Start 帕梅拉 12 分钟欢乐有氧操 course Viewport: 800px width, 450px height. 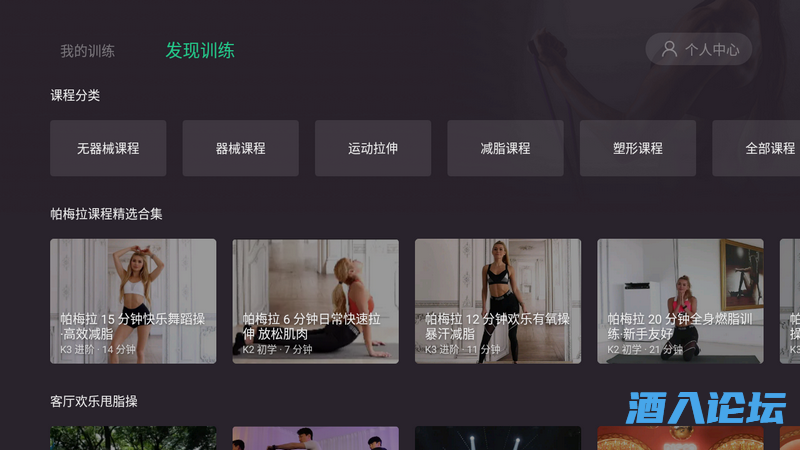pos(498,300)
